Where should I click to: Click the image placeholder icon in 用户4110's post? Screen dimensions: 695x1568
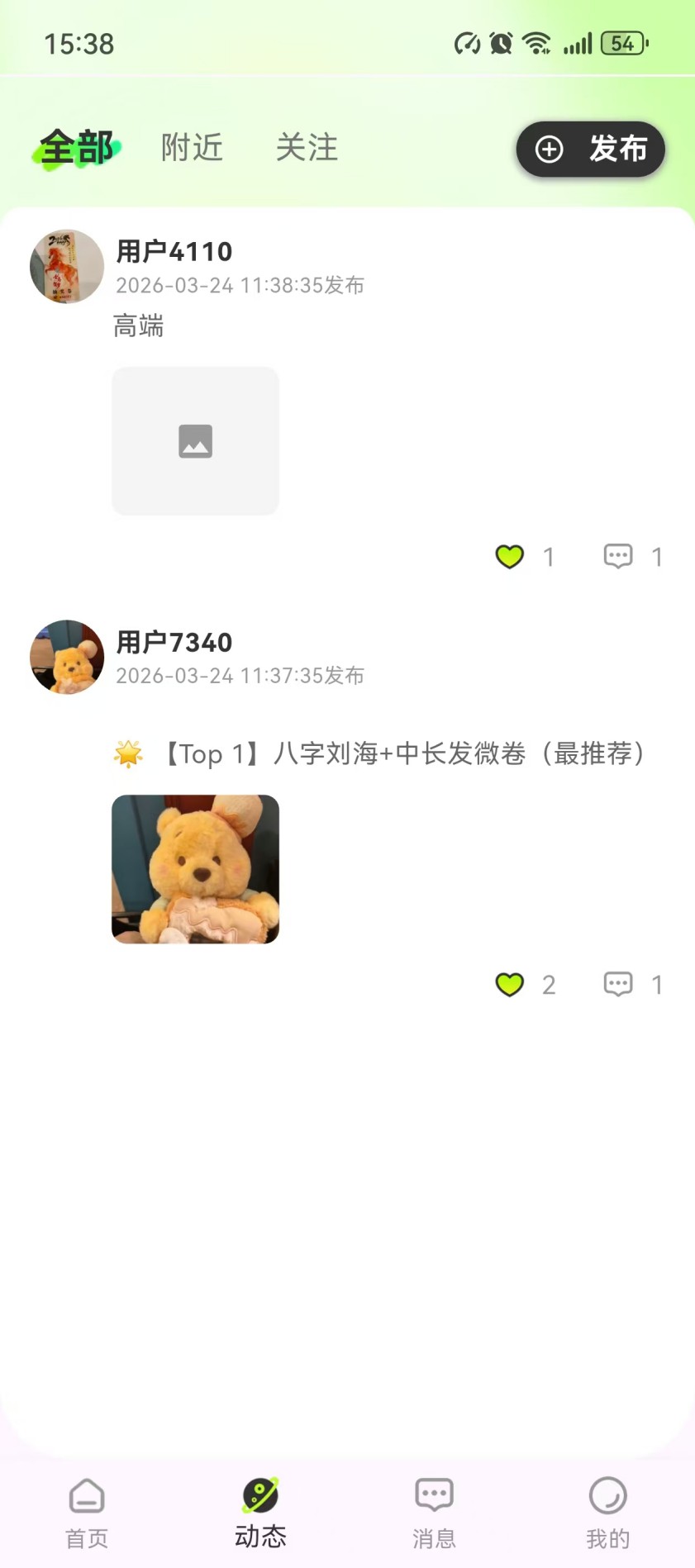click(x=195, y=440)
